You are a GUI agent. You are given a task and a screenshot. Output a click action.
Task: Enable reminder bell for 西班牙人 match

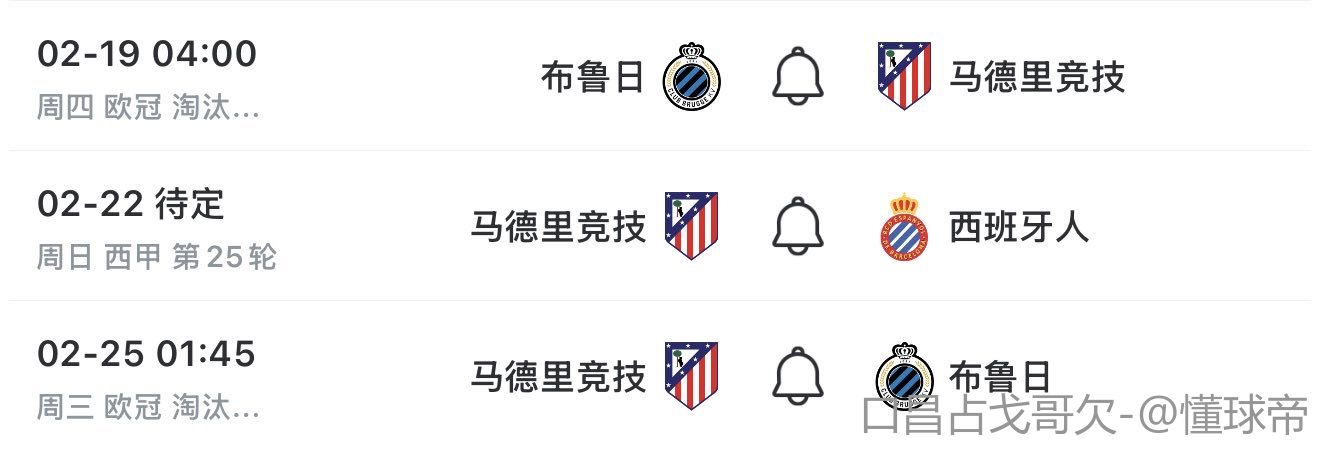(x=797, y=226)
